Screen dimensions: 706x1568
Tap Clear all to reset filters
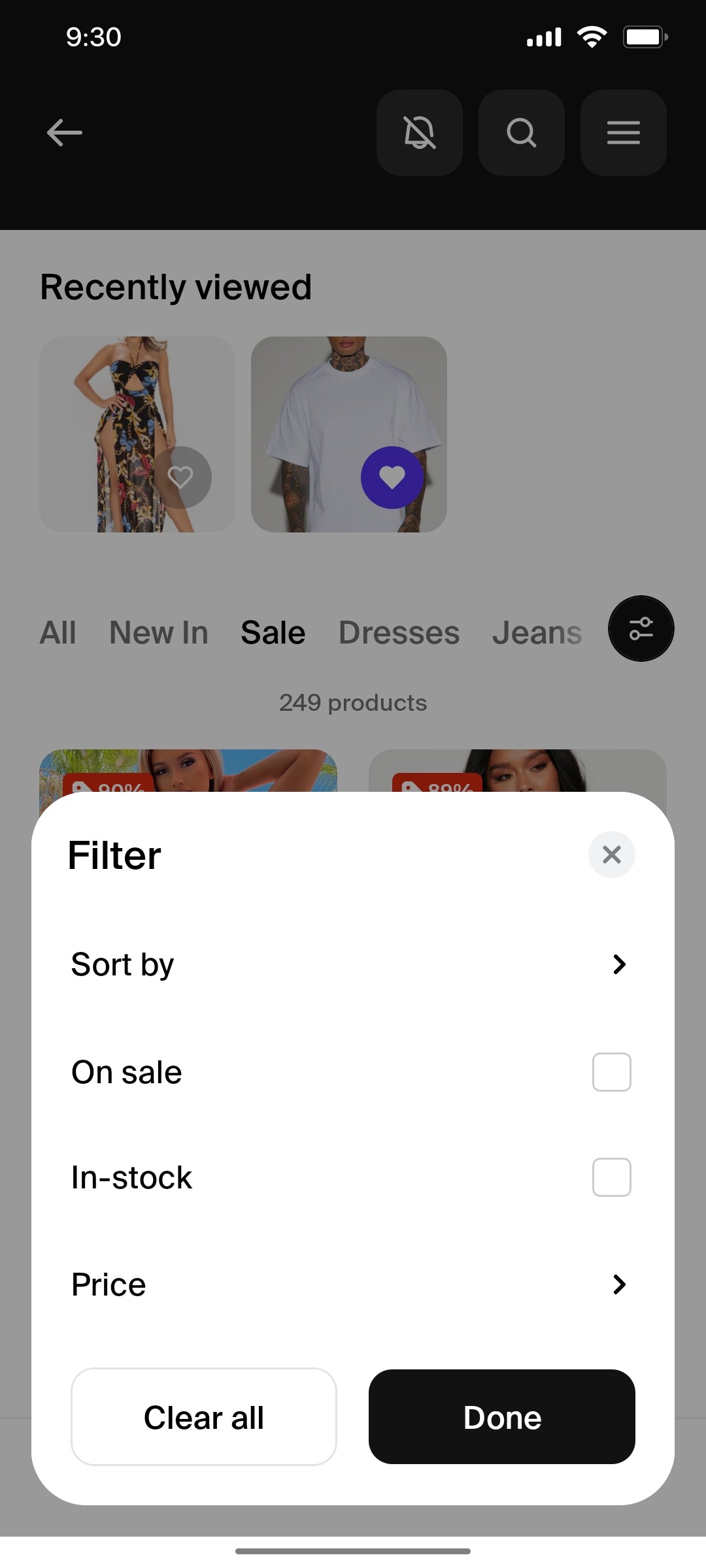pos(203,1416)
